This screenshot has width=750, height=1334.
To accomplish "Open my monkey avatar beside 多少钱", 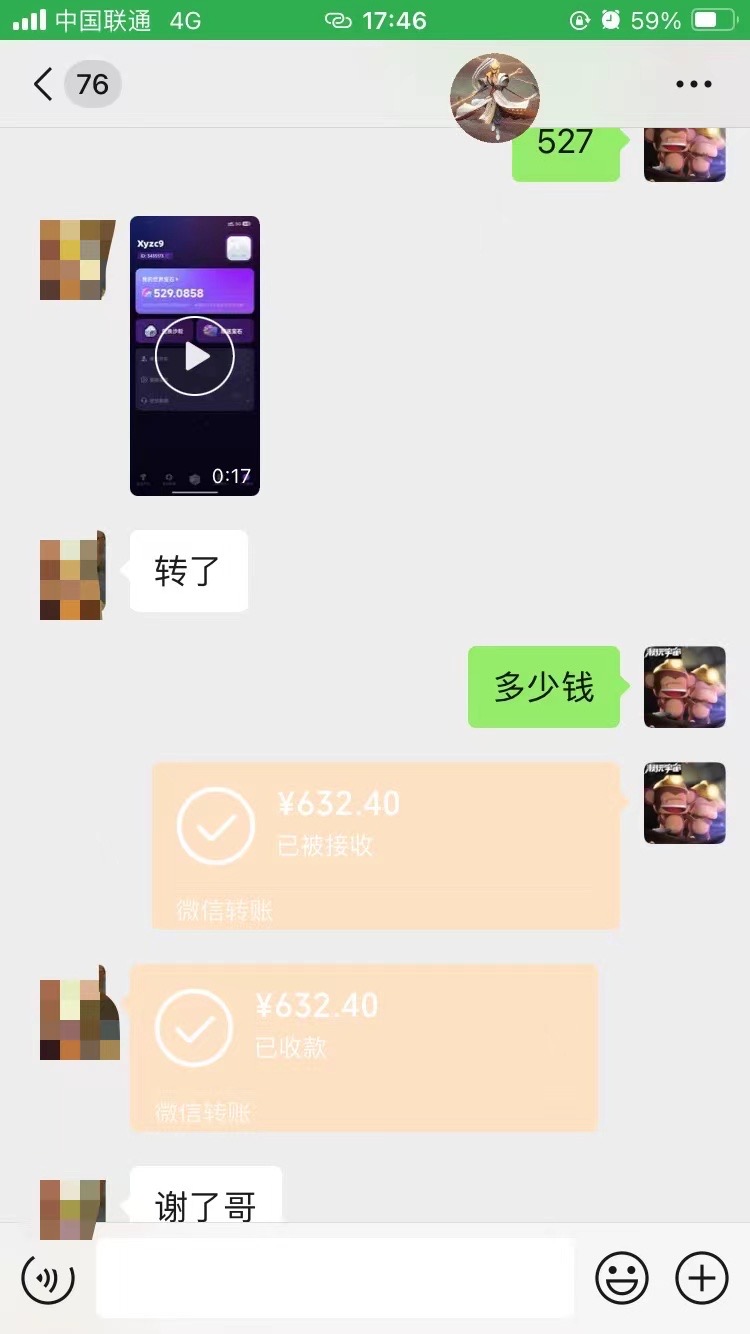I will (685, 687).
